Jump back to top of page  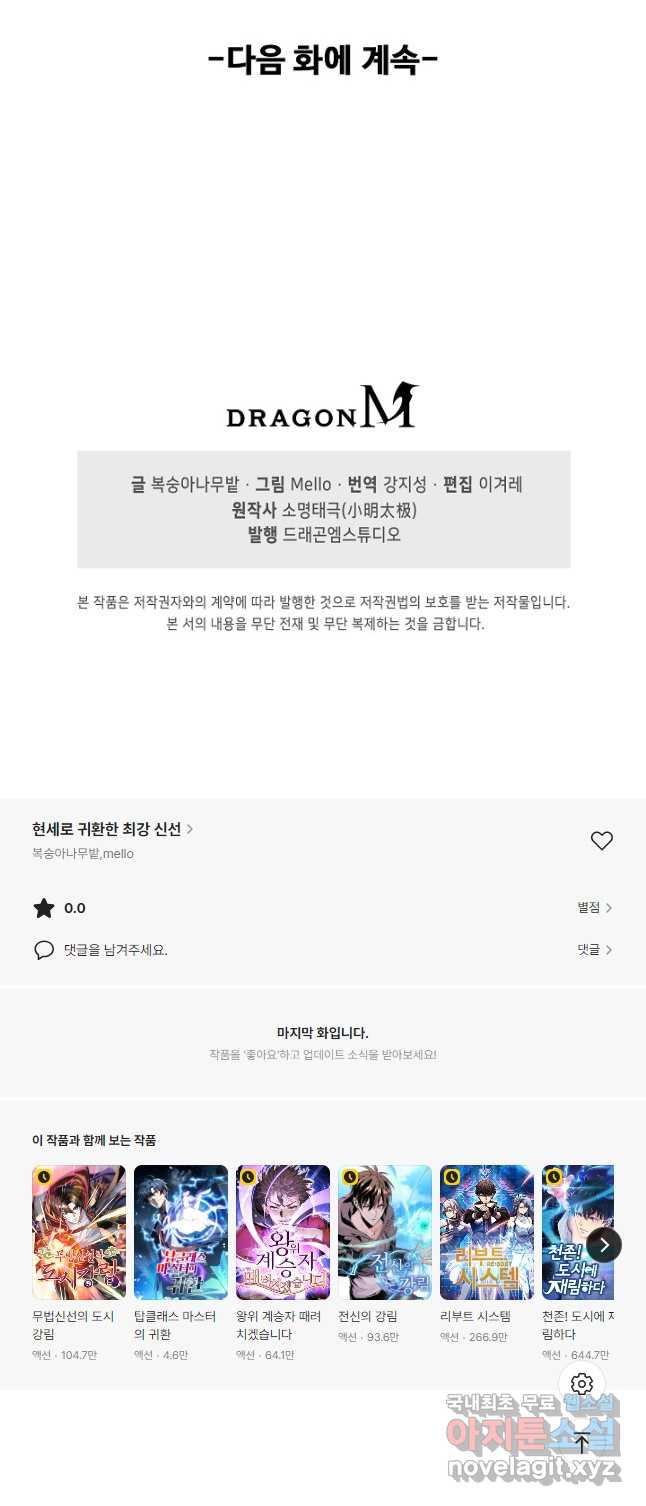tap(582, 1443)
